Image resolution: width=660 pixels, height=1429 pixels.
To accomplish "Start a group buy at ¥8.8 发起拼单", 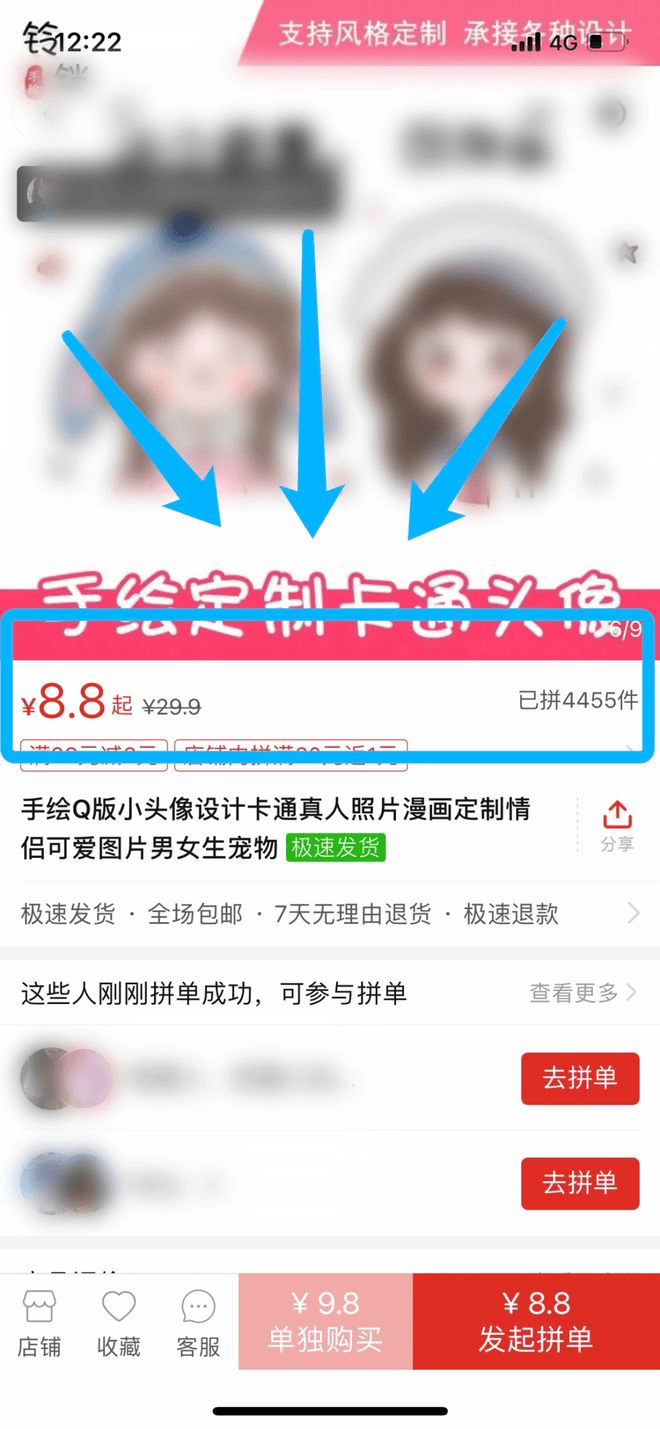I will 535,1321.
